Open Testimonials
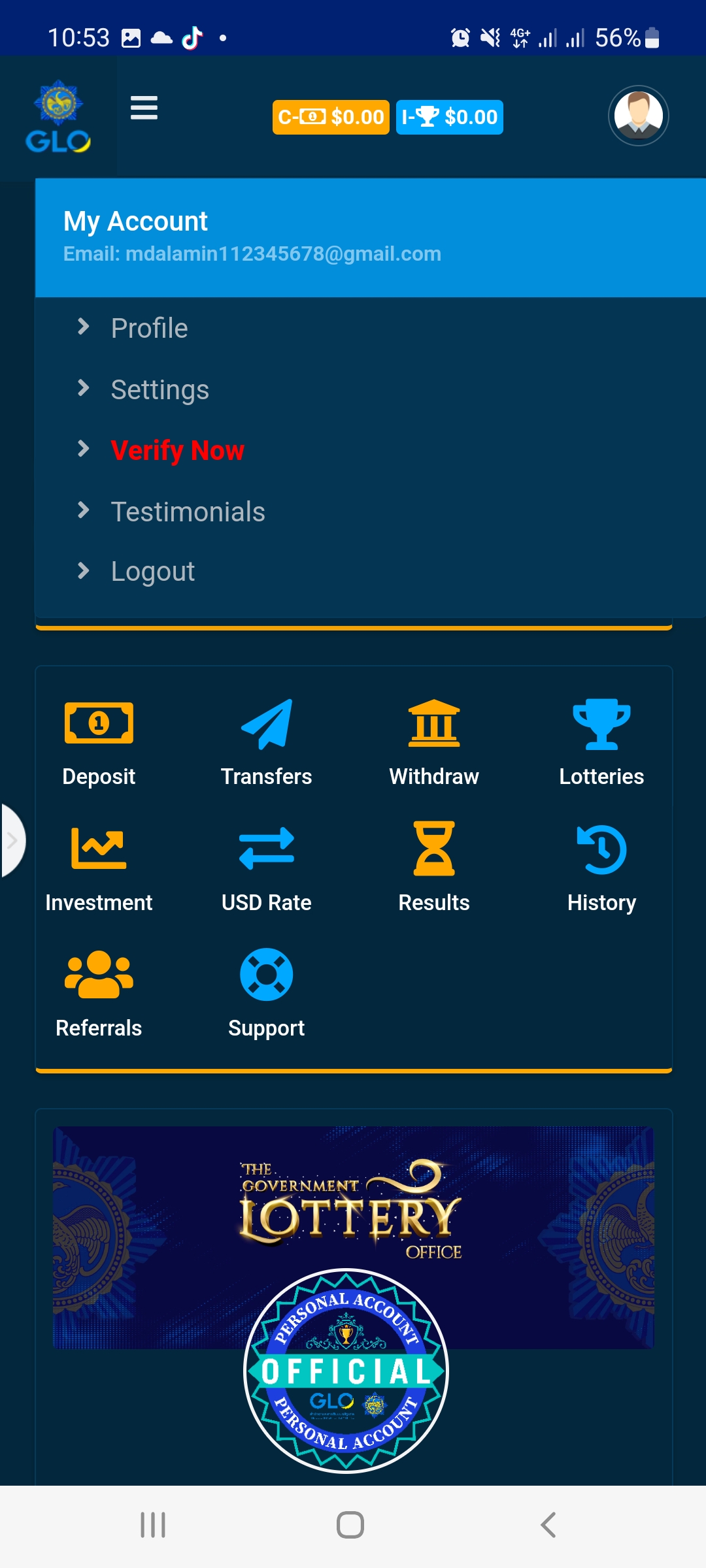The height and width of the screenshot is (1568, 706). coord(188,512)
